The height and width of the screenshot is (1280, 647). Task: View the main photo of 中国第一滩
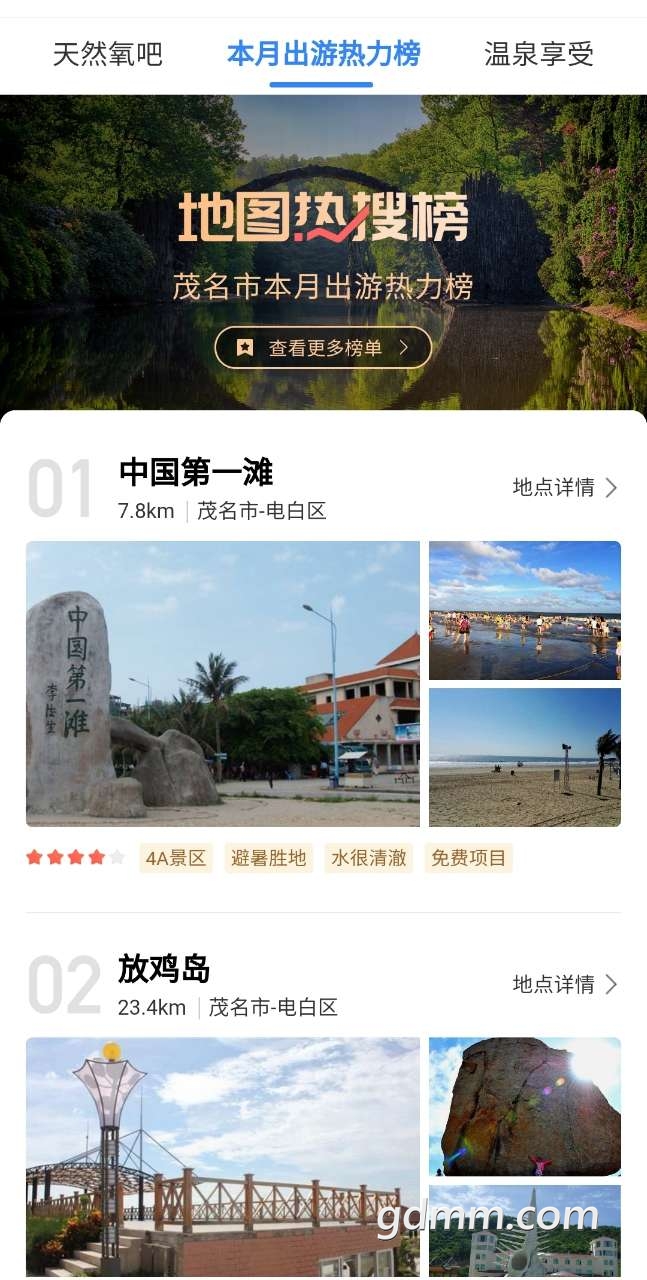coord(223,684)
